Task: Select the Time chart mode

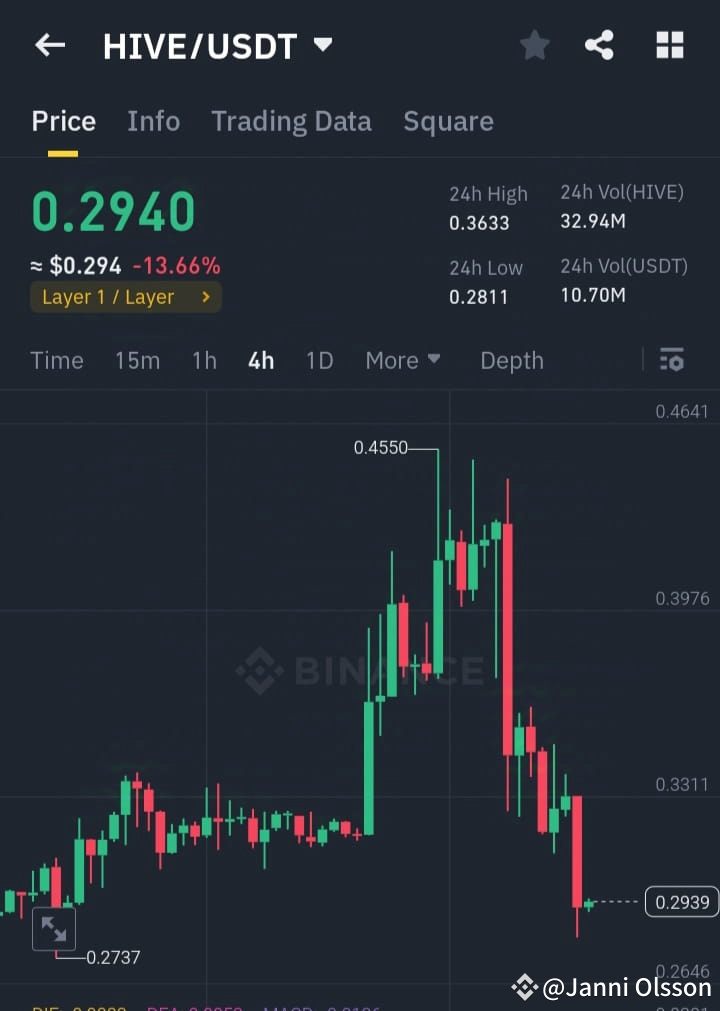Action: click(57, 360)
